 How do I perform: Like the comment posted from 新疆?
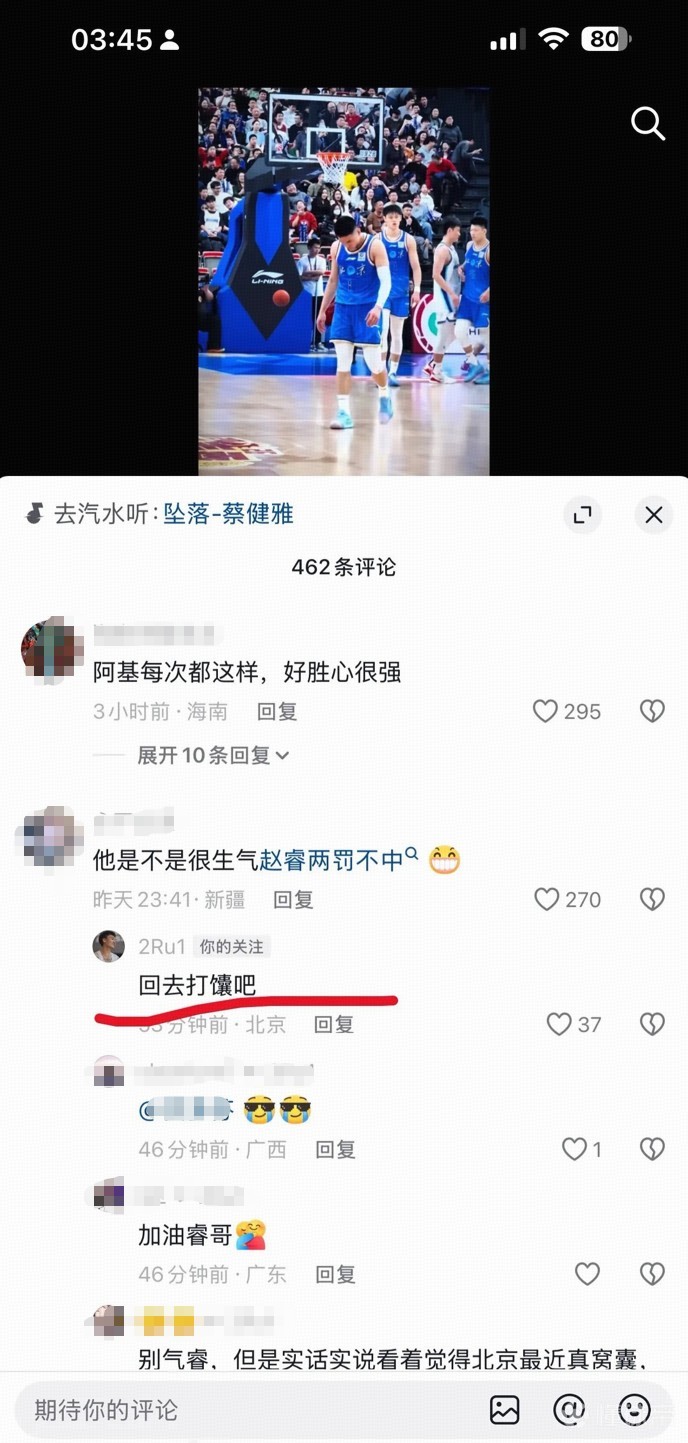[547, 899]
